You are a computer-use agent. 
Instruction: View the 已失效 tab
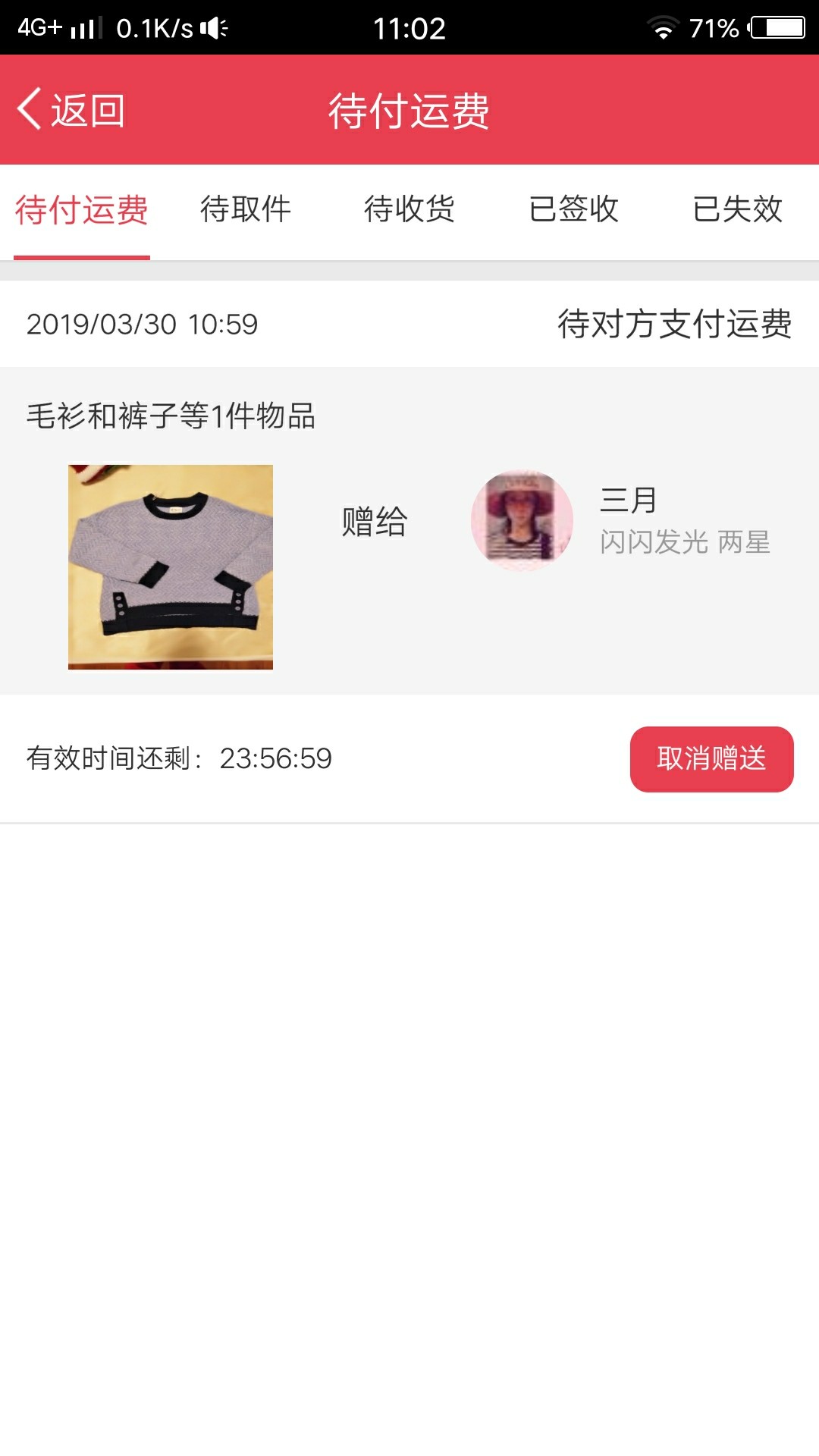click(x=737, y=209)
